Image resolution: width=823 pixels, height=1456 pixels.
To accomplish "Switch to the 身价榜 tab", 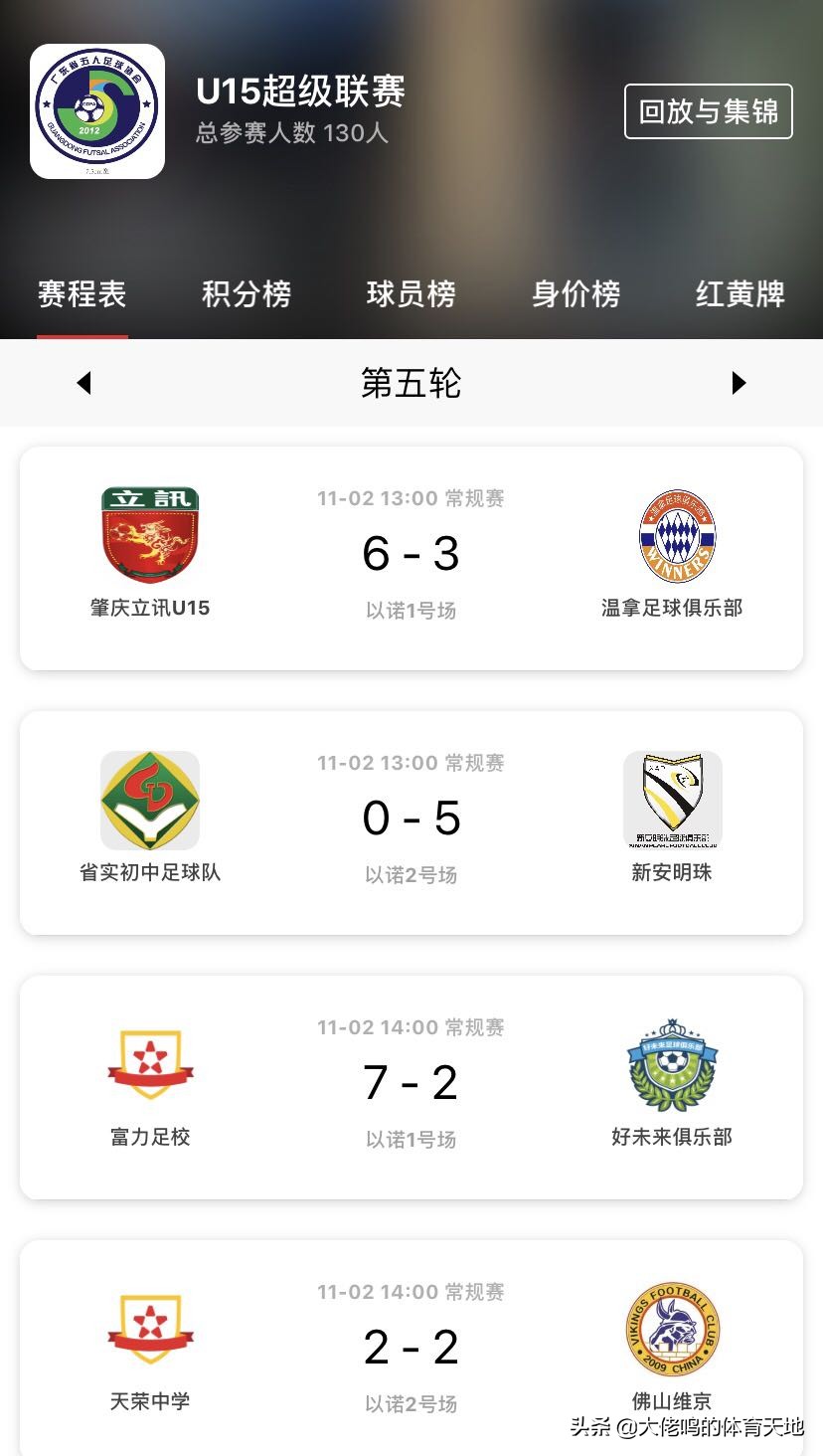I will 575,294.
